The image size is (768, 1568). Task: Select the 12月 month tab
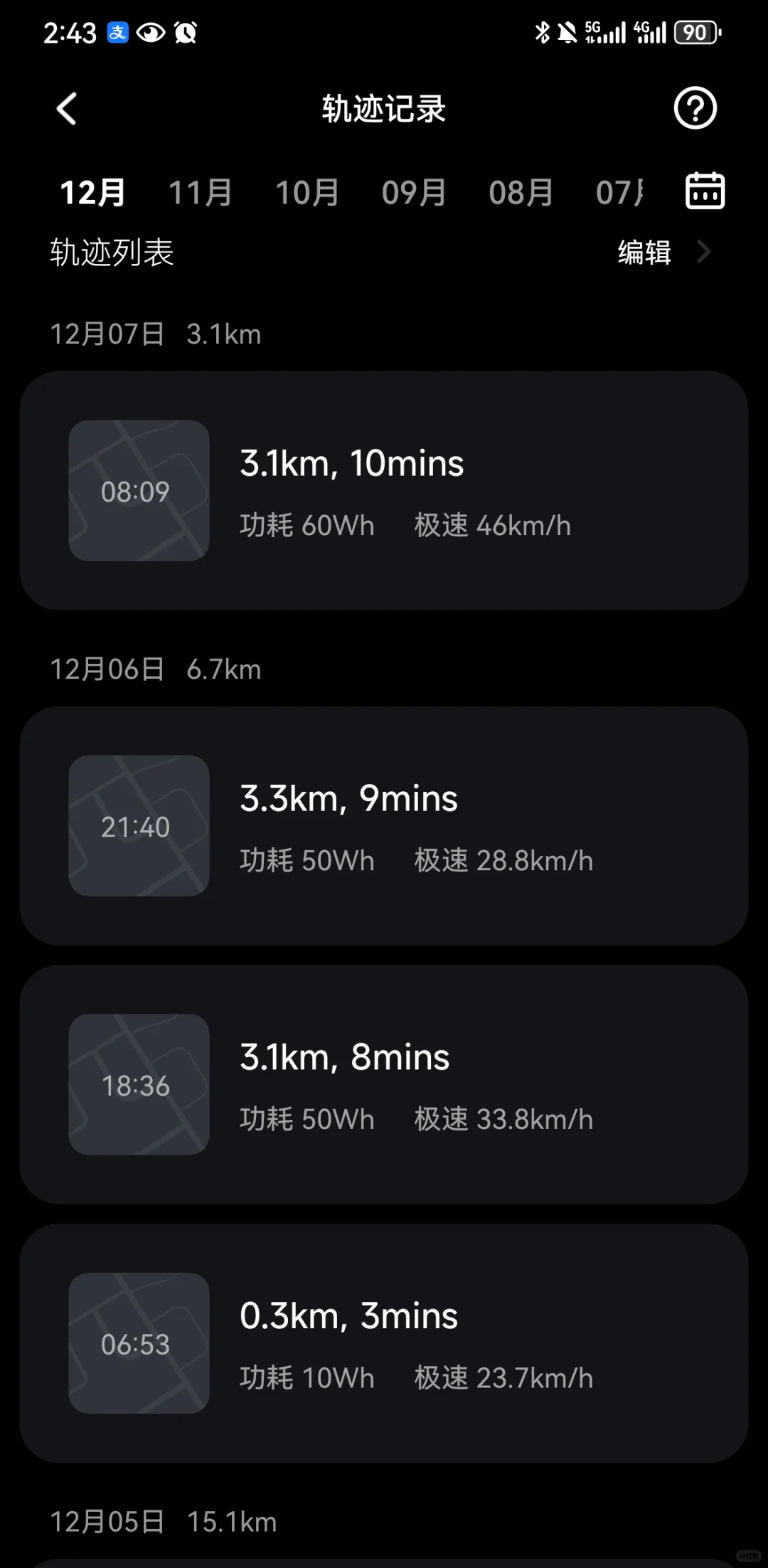click(x=92, y=193)
